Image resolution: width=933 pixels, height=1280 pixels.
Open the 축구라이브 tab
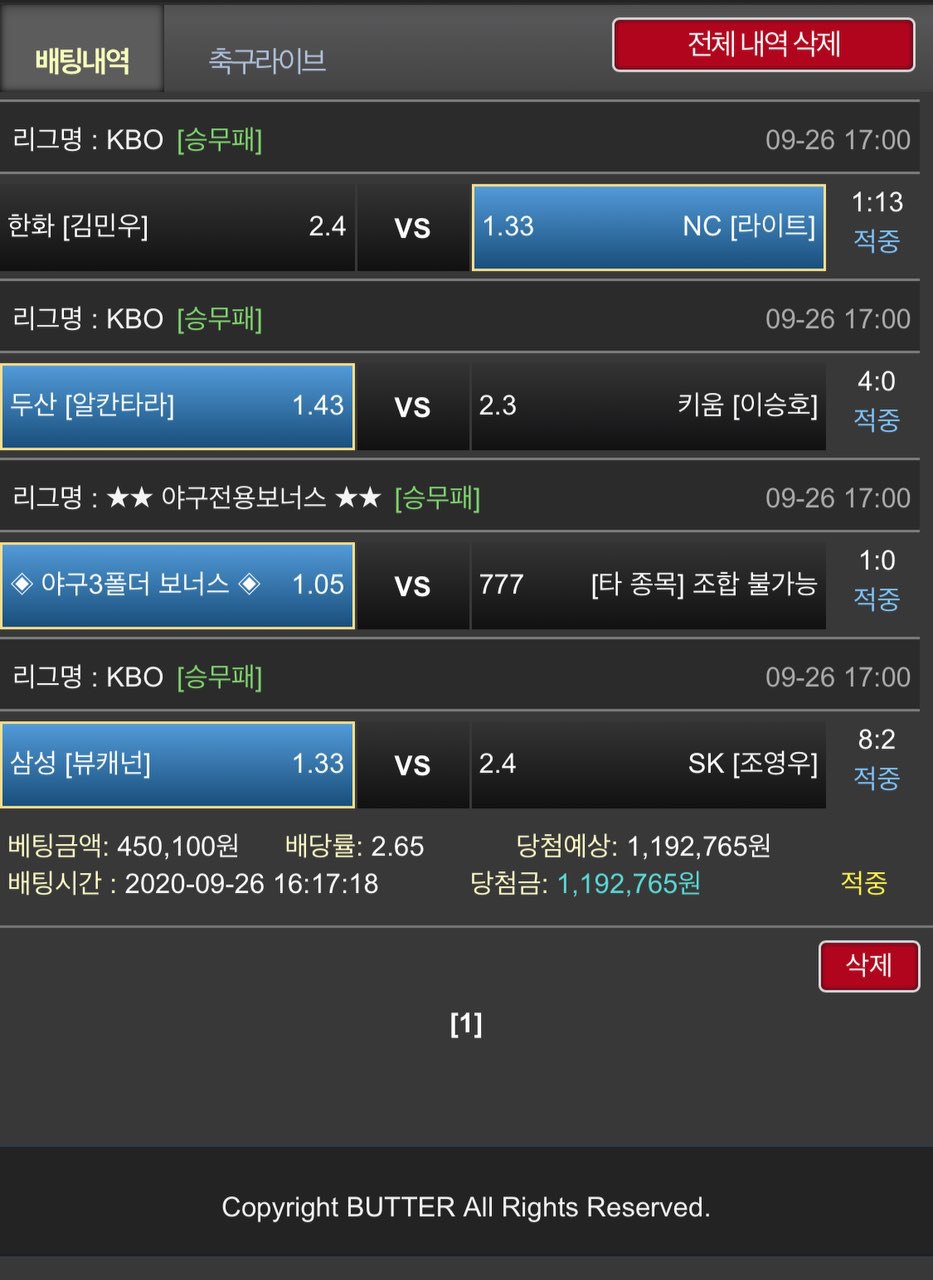pos(267,60)
